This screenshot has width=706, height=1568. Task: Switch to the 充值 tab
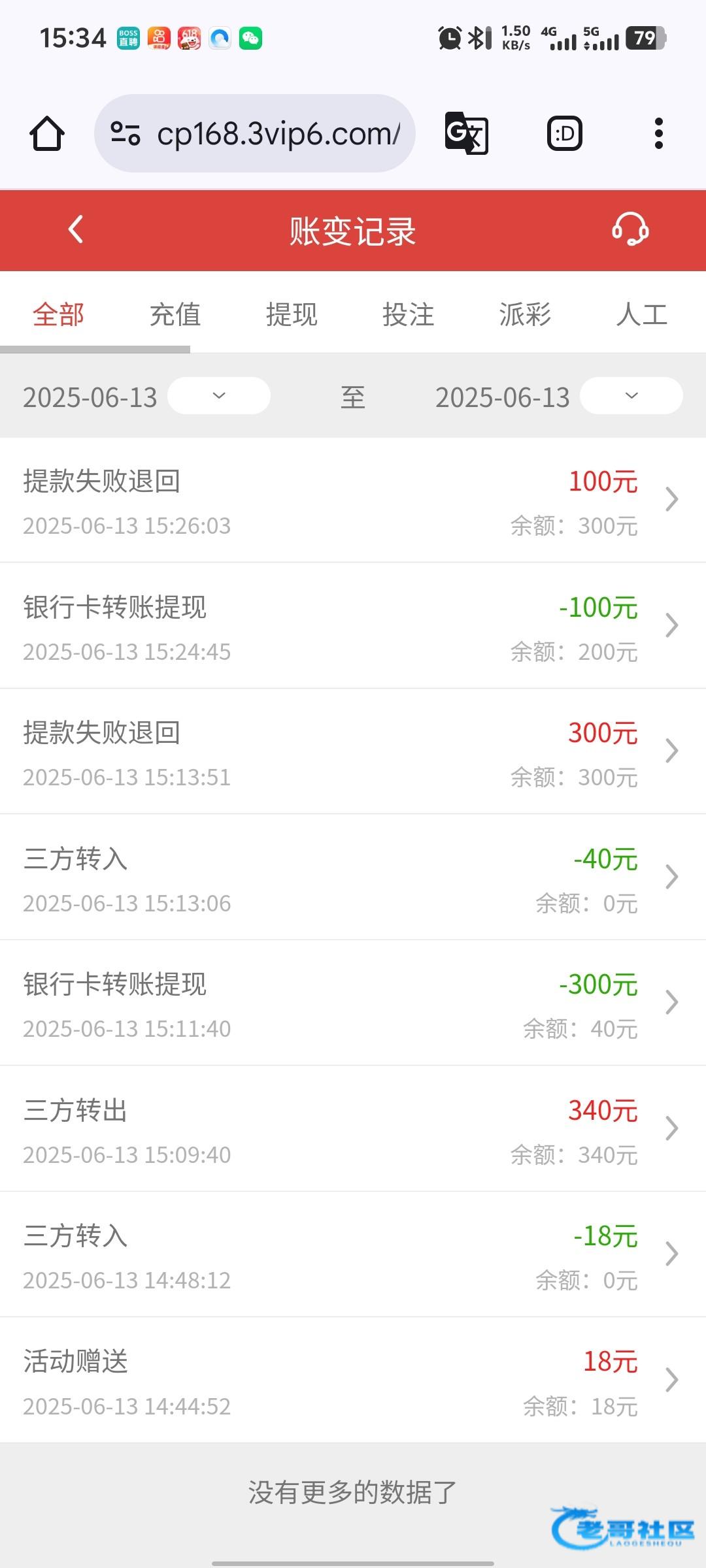175,314
